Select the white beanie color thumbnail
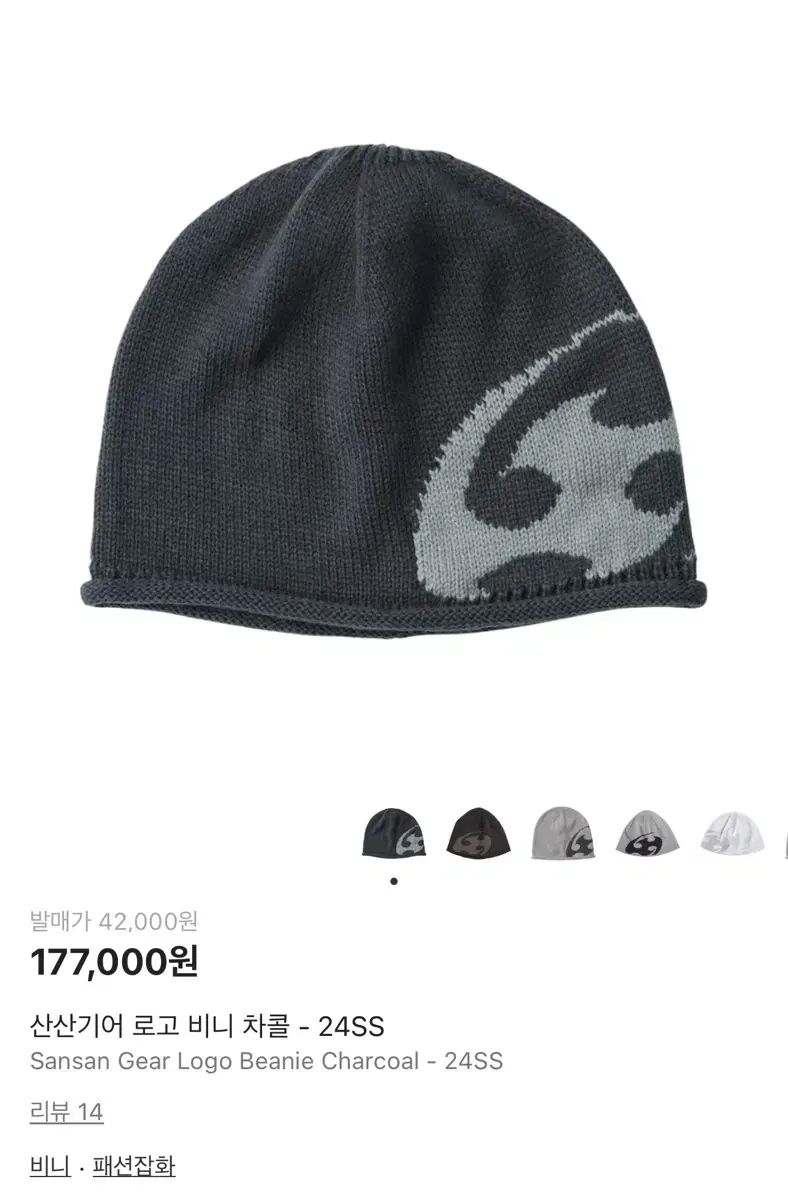Viewport: 788px width, 1200px height. [x=736, y=832]
